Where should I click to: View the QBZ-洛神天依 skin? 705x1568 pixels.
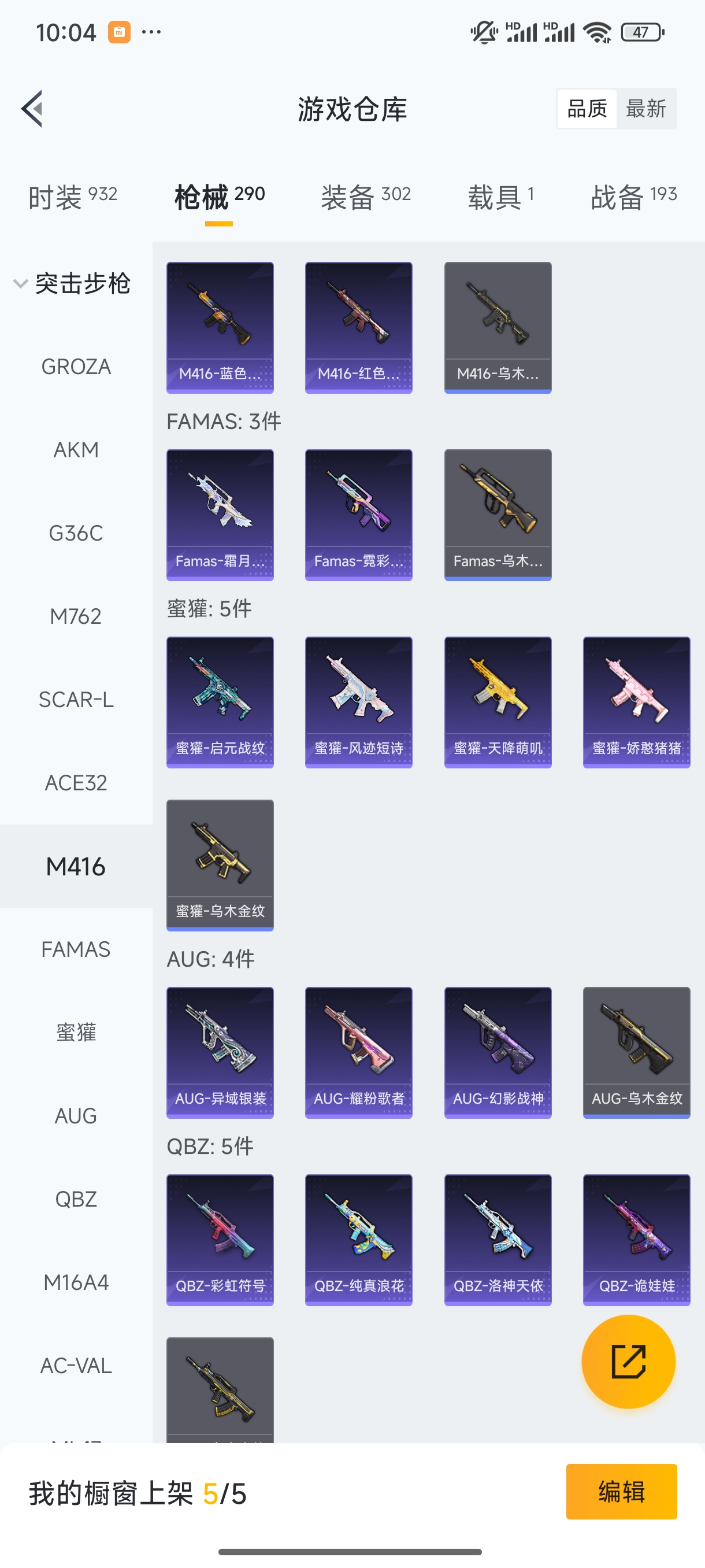498,1239
